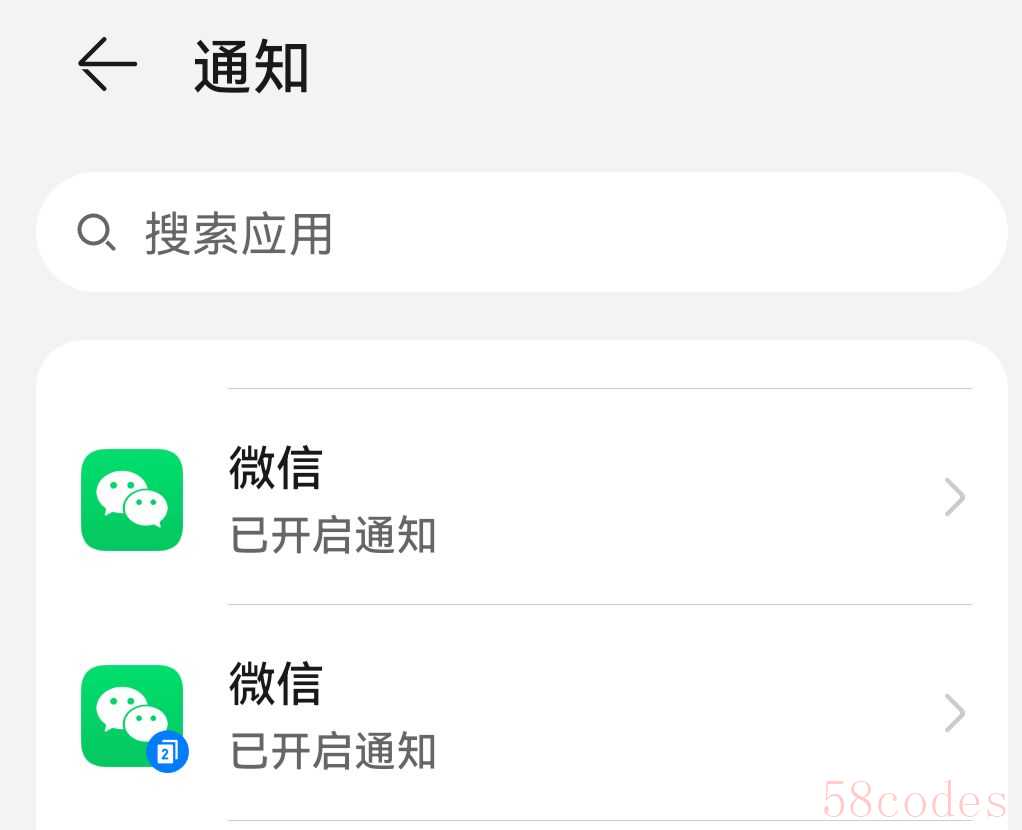
Task: Go back from the 通知 page
Action: (x=107, y=66)
